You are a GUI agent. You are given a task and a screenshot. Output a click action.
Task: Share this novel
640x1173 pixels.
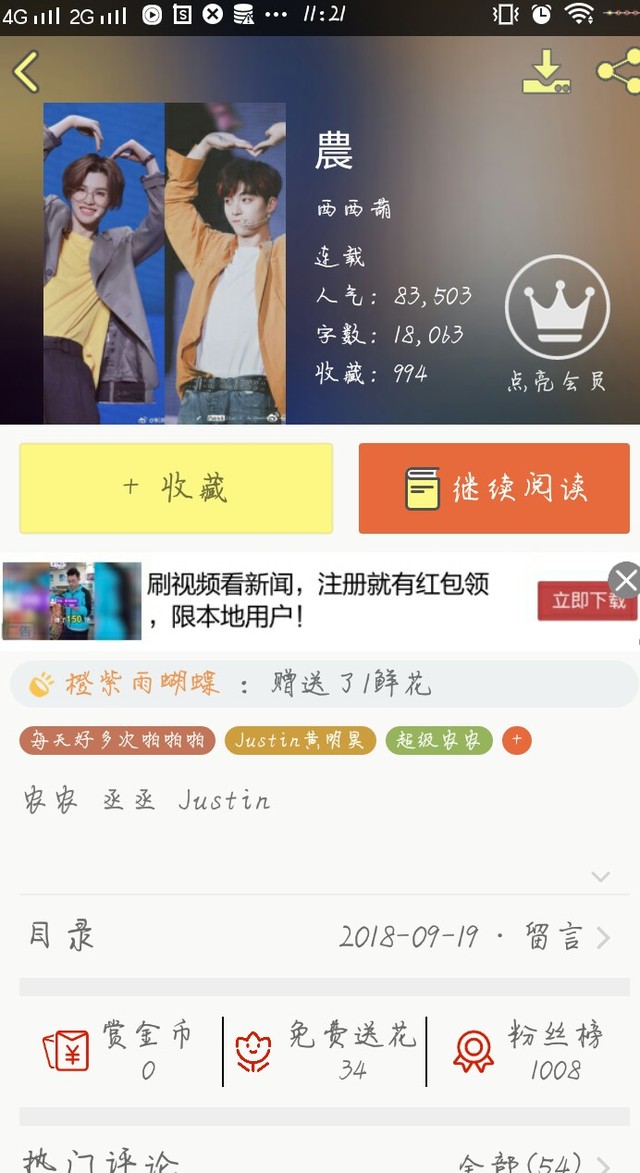coord(618,70)
